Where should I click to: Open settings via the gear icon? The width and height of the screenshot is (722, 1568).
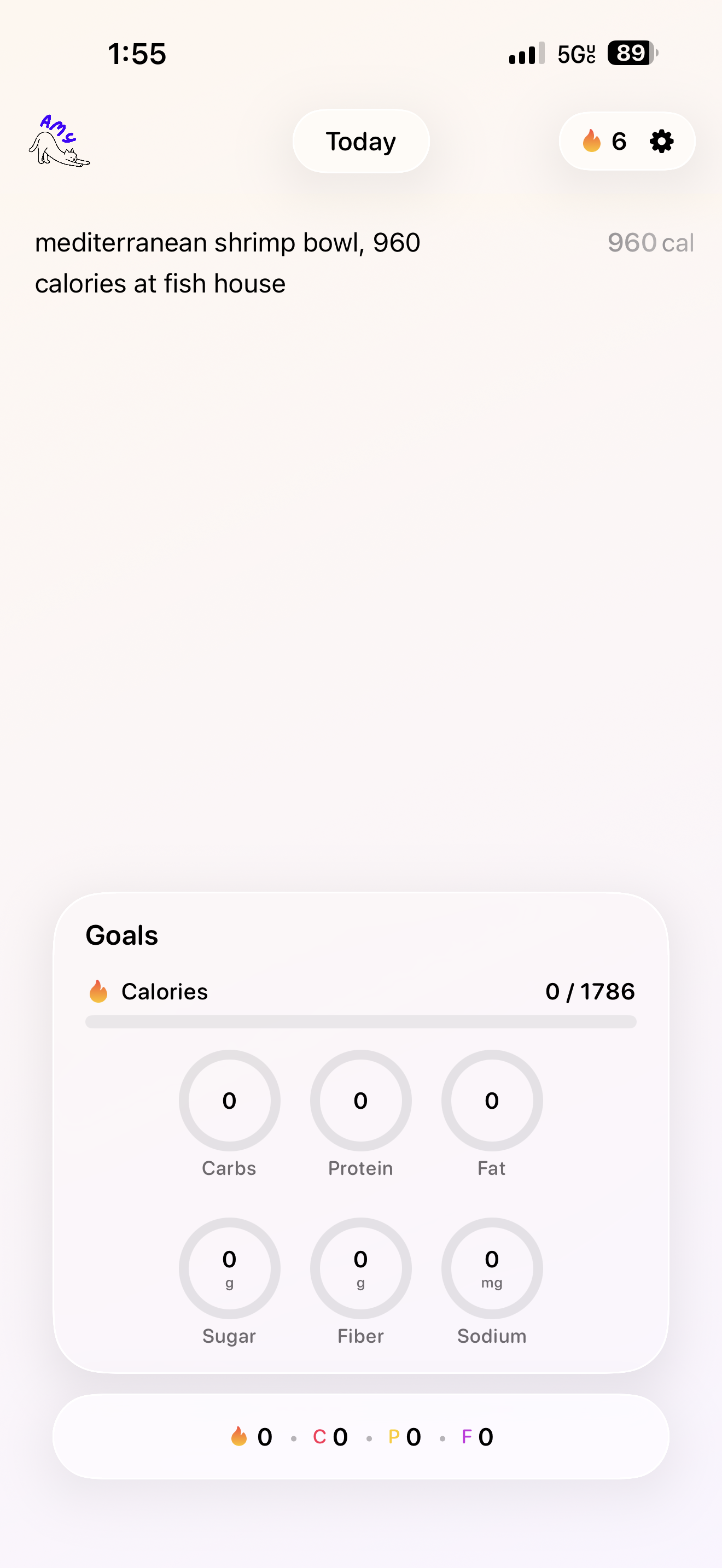[661, 141]
